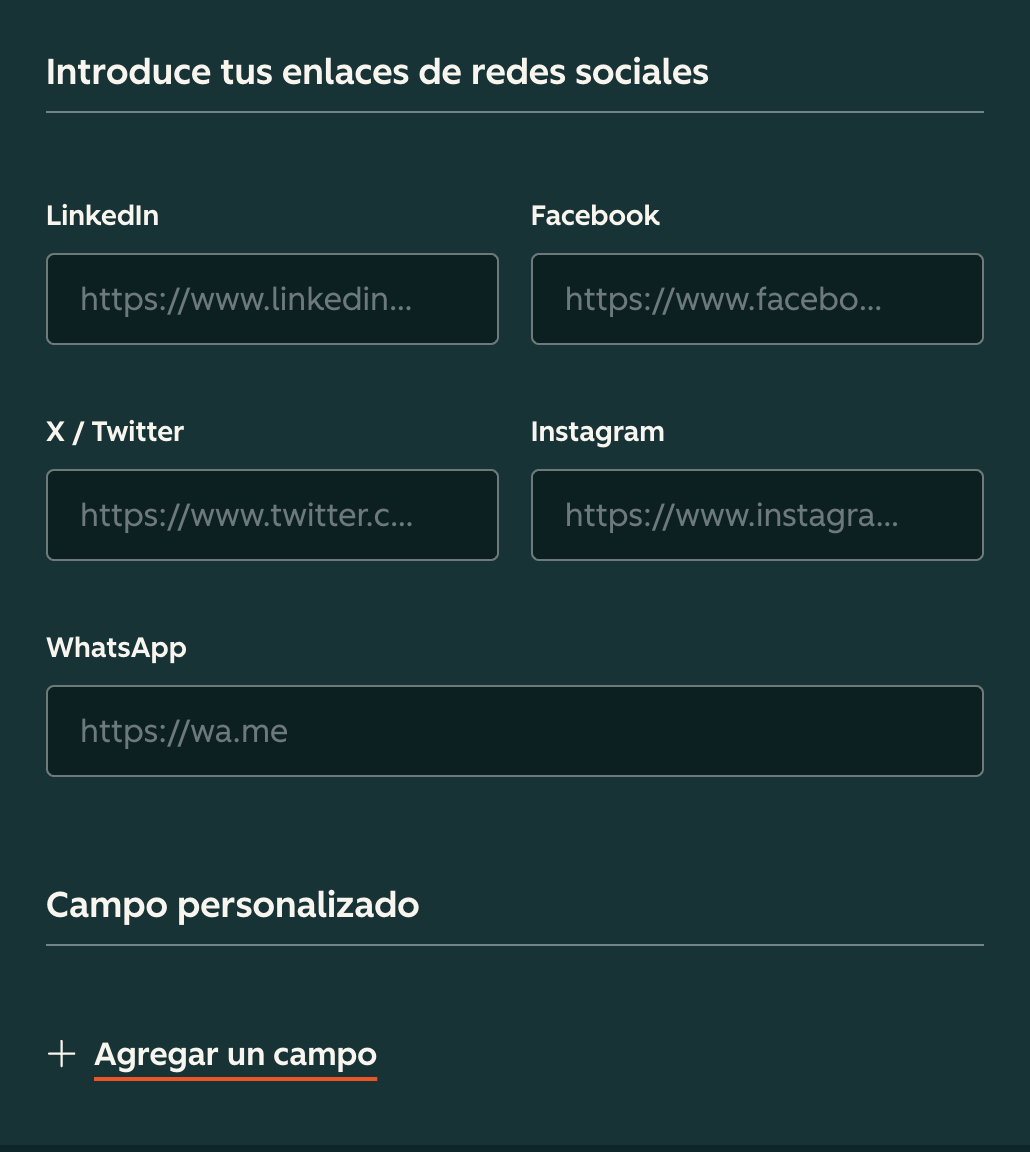Screen dimensions: 1030x1152
Task: Enter the WhatsApp wa.me field
Action: (x=514, y=731)
